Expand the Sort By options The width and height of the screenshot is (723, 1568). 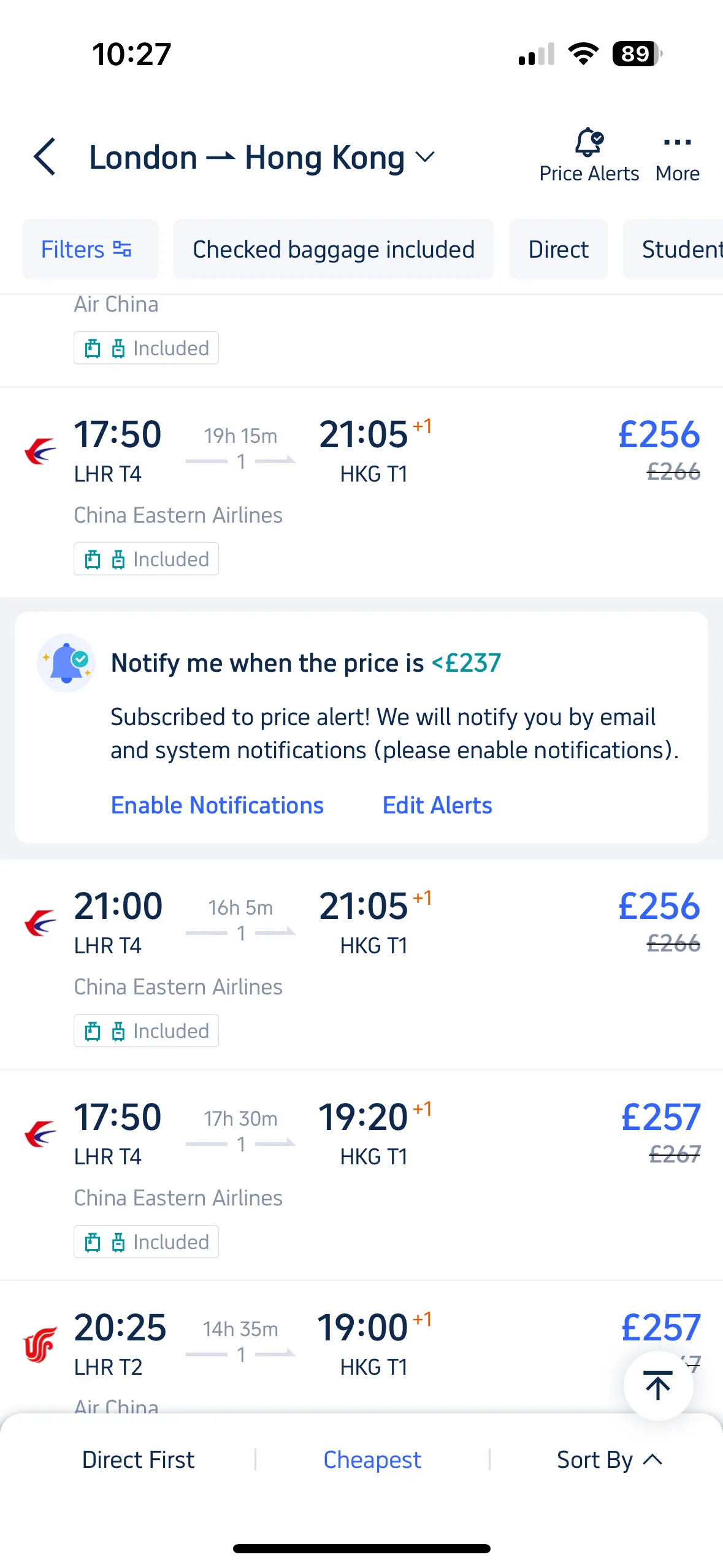(609, 1459)
